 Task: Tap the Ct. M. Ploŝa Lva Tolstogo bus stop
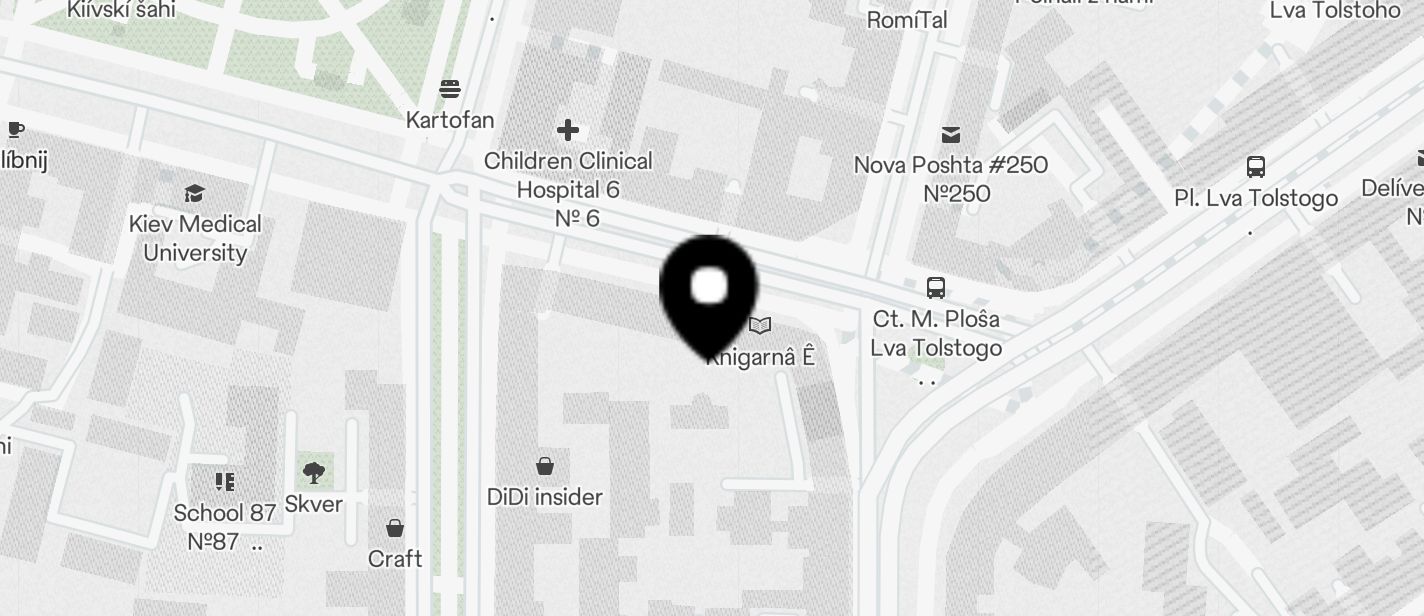point(936,289)
